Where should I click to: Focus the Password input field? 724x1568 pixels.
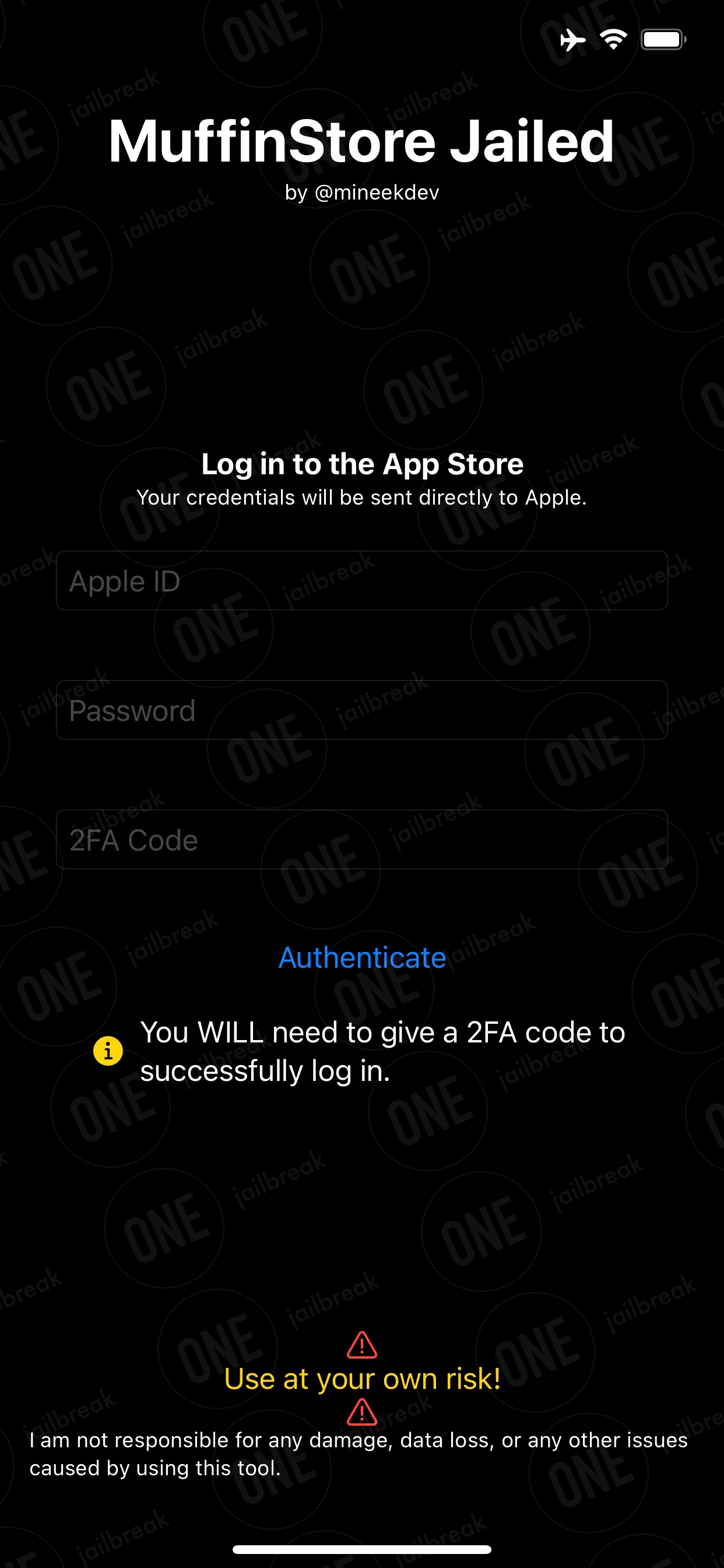(x=362, y=710)
